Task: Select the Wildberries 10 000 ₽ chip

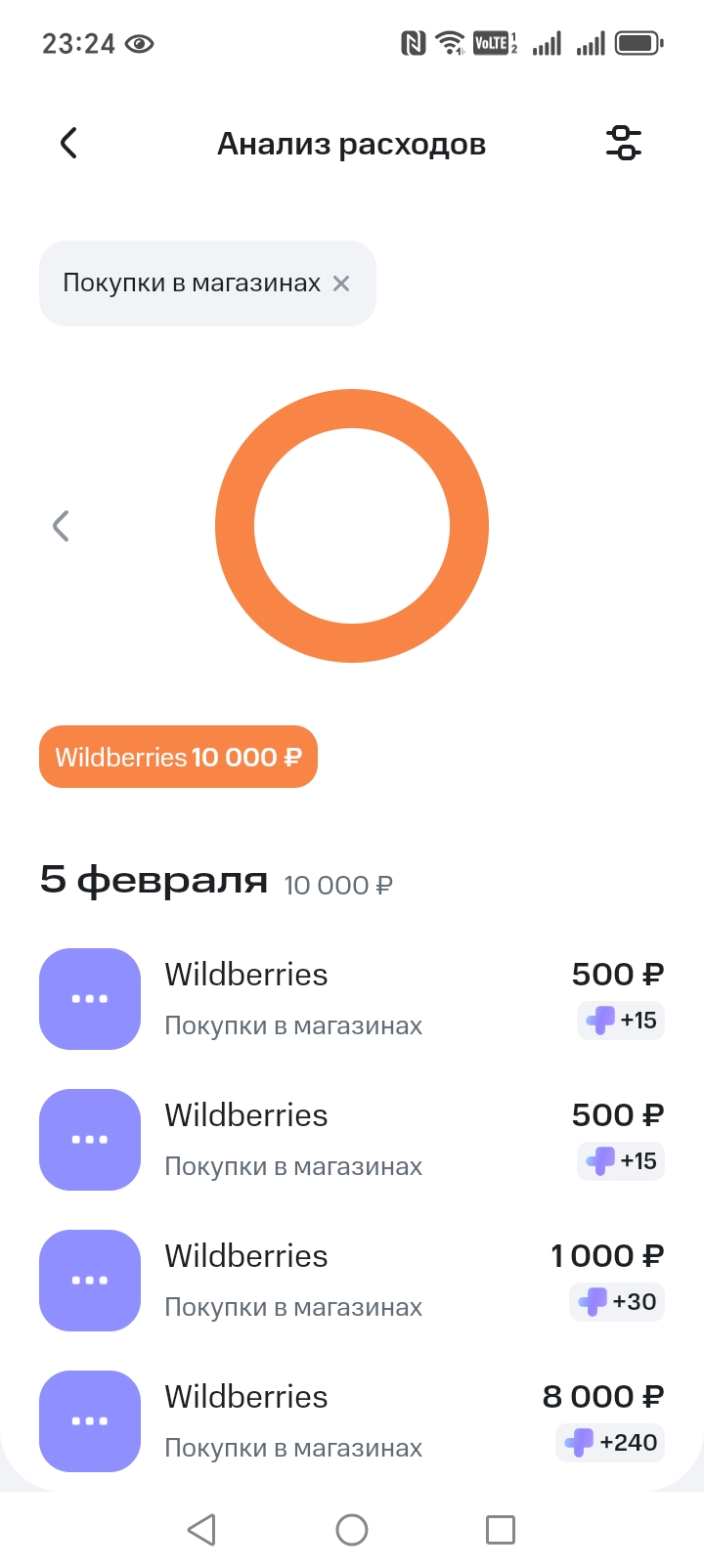Action: [x=178, y=757]
